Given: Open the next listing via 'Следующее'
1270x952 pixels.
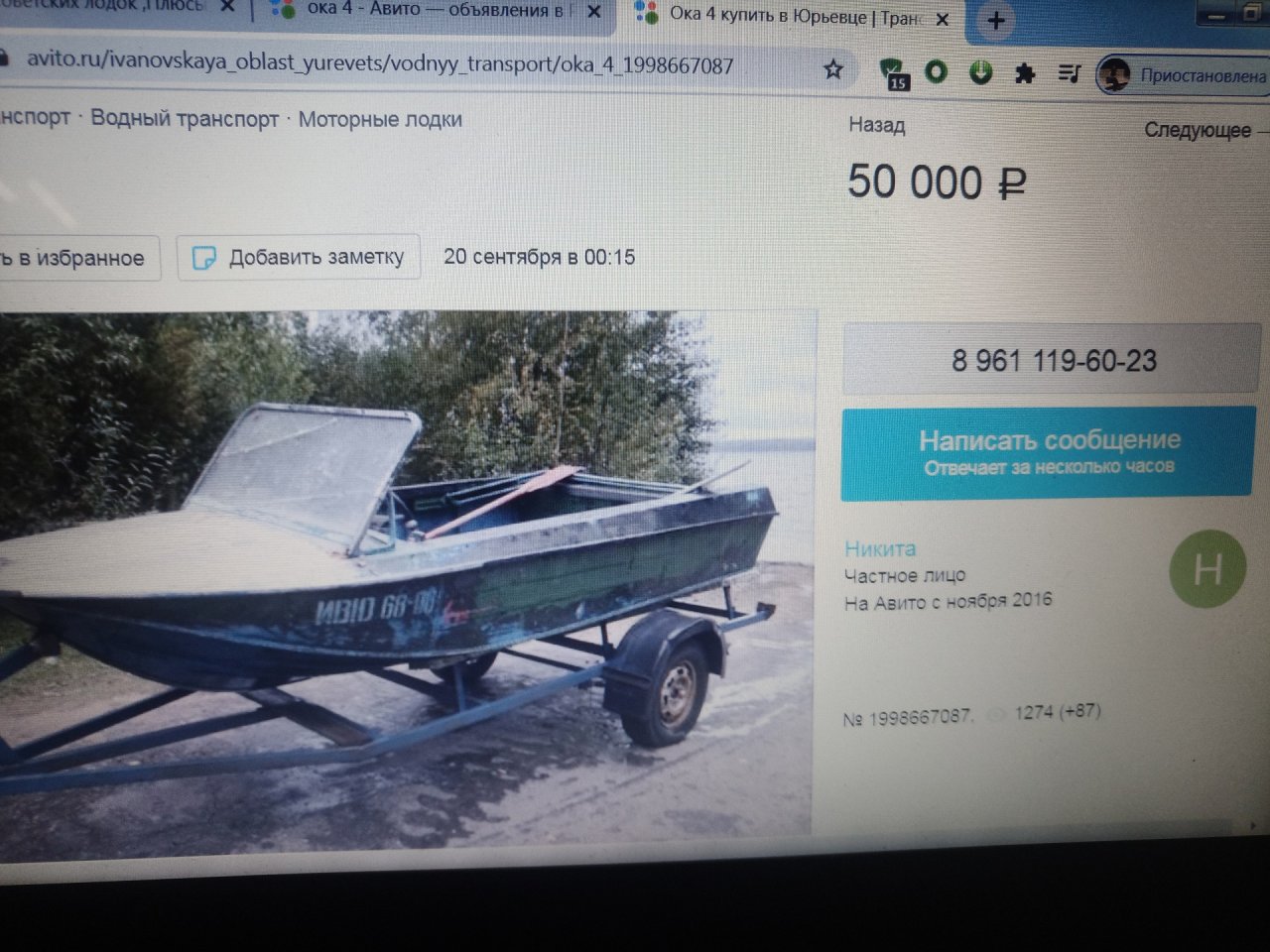Looking at the screenshot, I should tap(1198, 130).
